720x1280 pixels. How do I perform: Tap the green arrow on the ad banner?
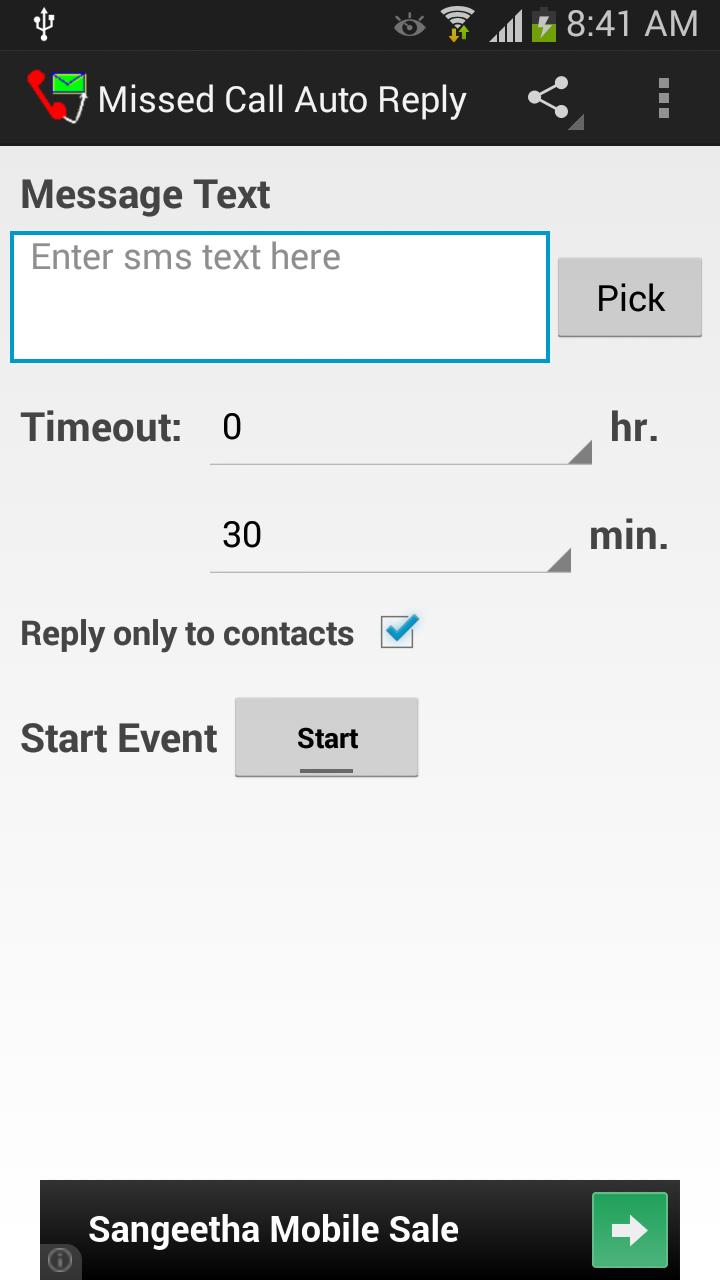pyautogui.click(x=631, y=1229)
